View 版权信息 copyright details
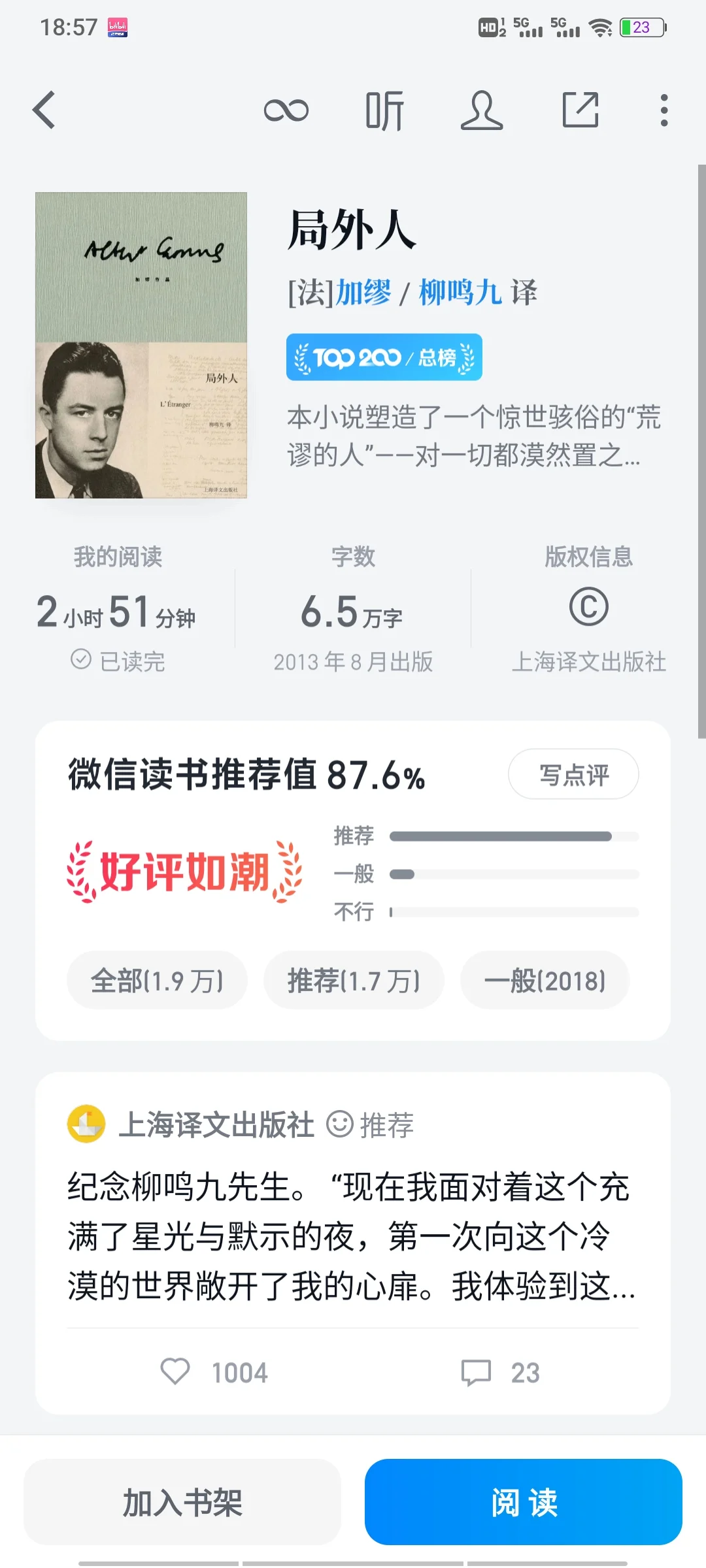This screenshot has height=1568, width=706. 588,608
